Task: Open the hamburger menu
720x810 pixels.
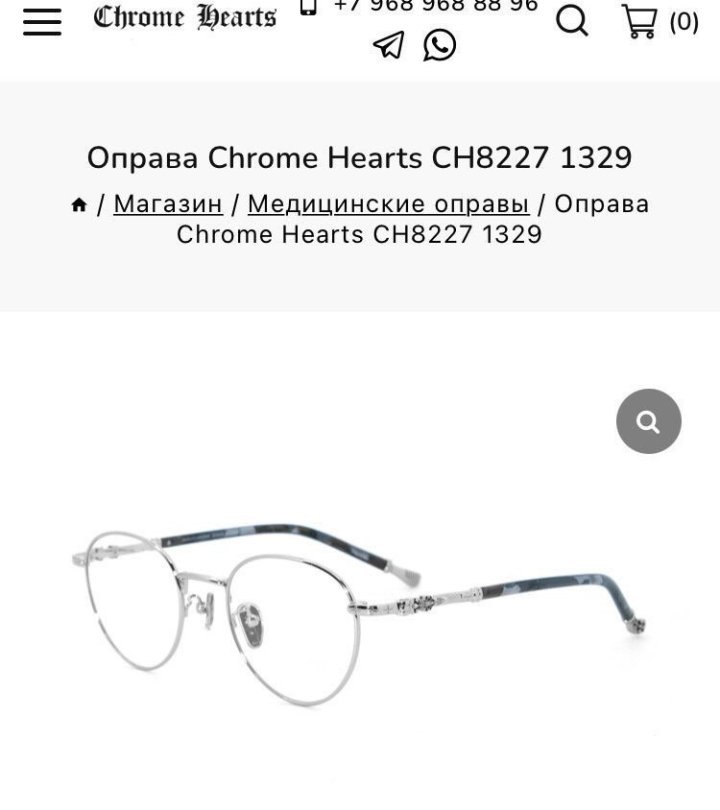Action: pos(42,21)
